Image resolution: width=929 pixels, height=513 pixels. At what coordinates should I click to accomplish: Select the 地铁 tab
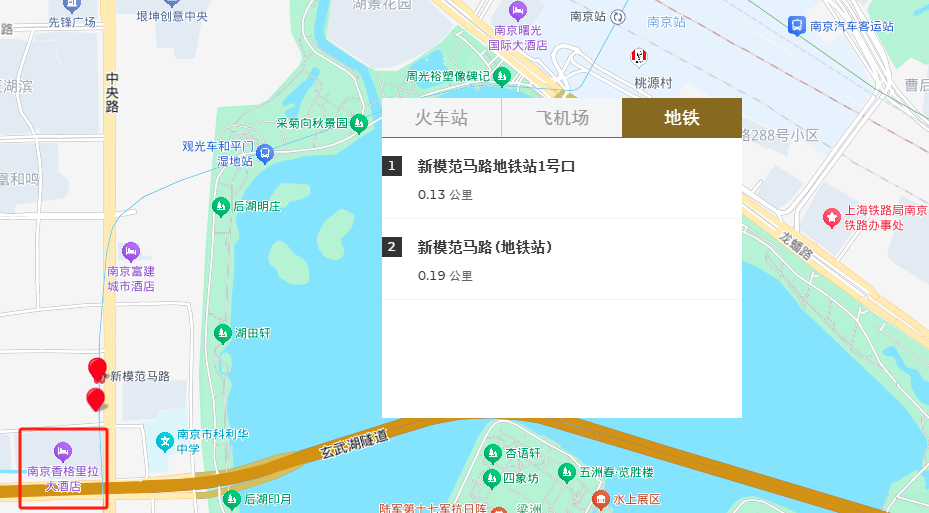click(x=681, y=118)
